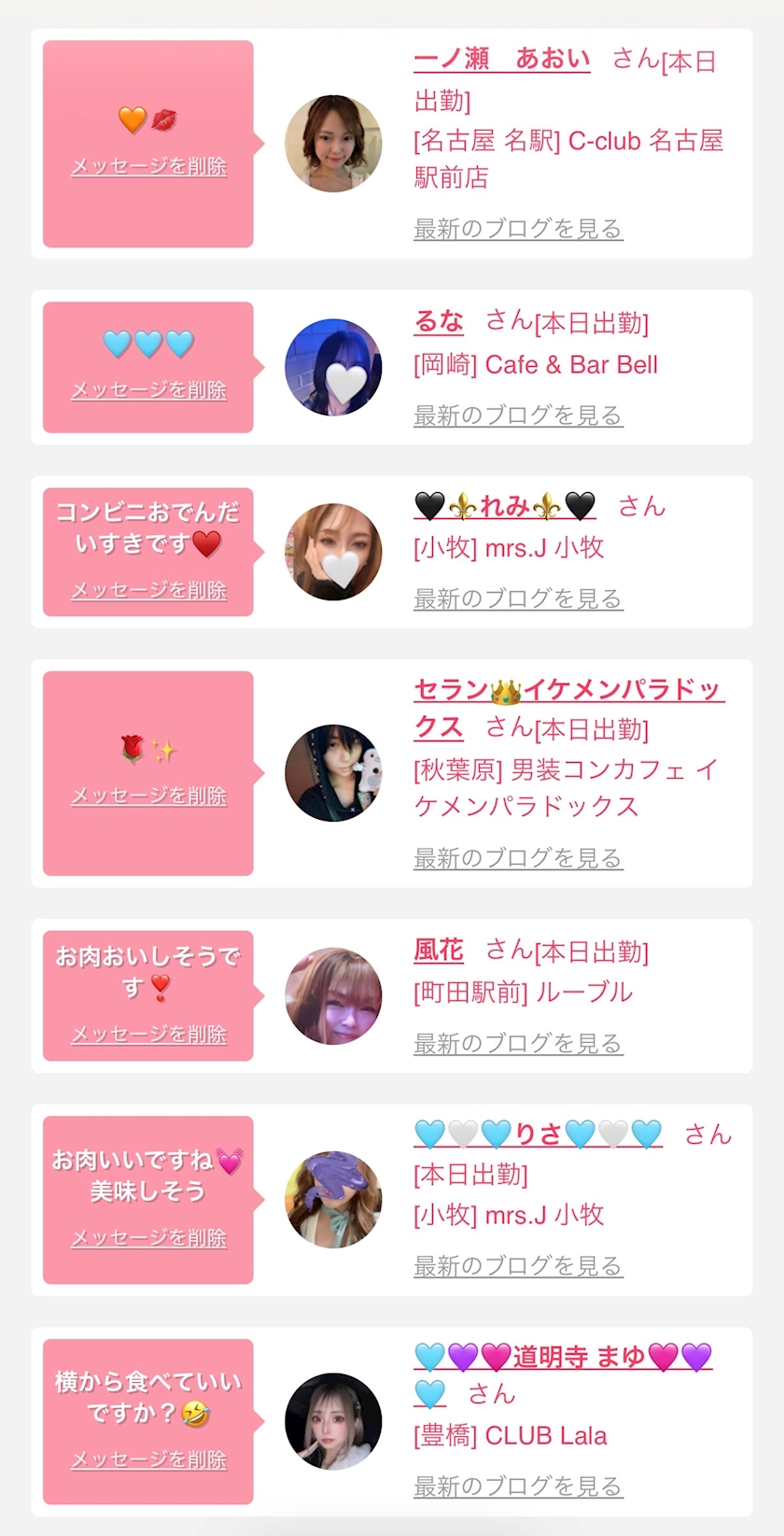Delete the コンビニおでん message
Screen dimensions: 784x1536
pyautogui.click(x=149, y=590)
